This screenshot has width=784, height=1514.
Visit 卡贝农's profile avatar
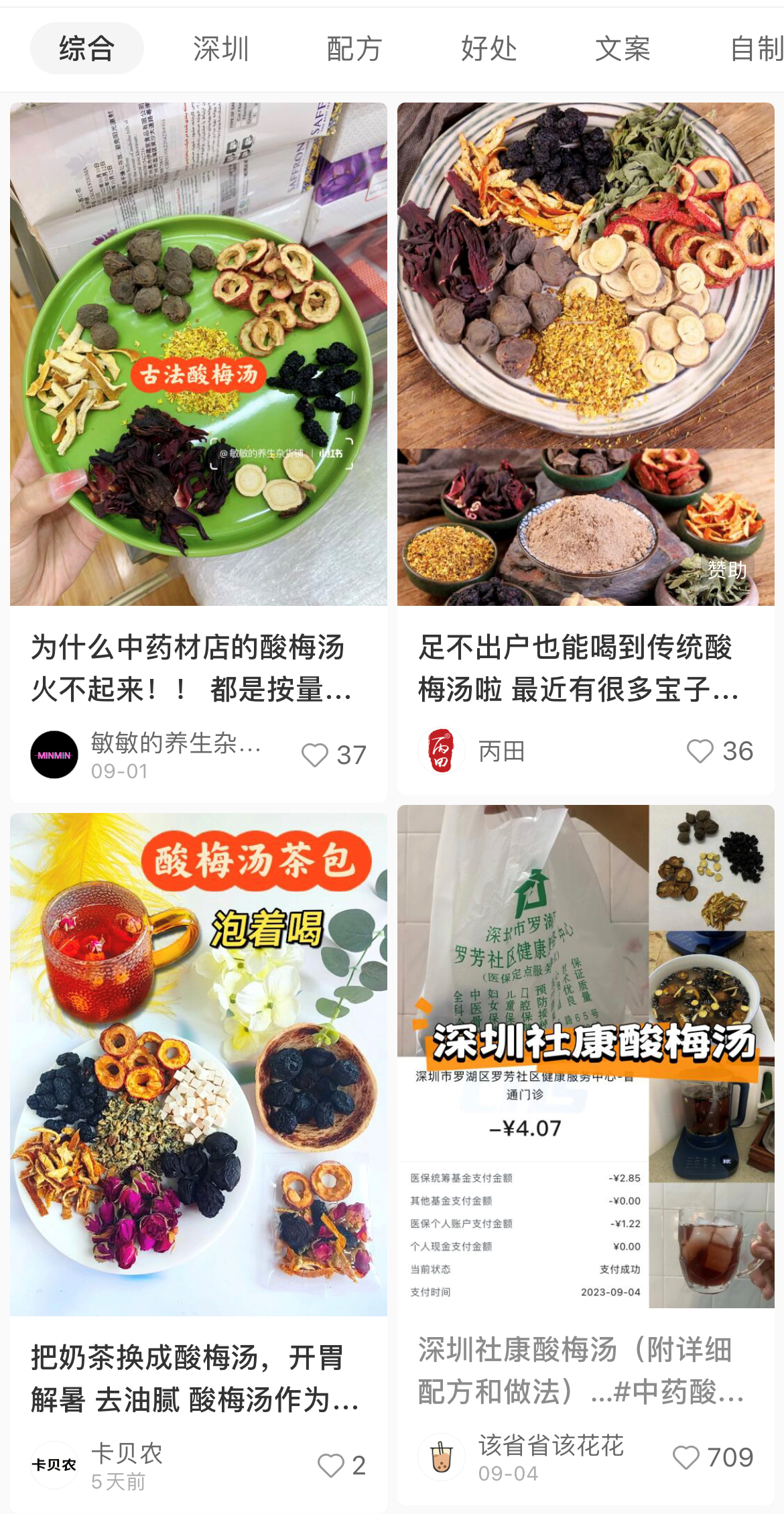[x=54, y=1465]
